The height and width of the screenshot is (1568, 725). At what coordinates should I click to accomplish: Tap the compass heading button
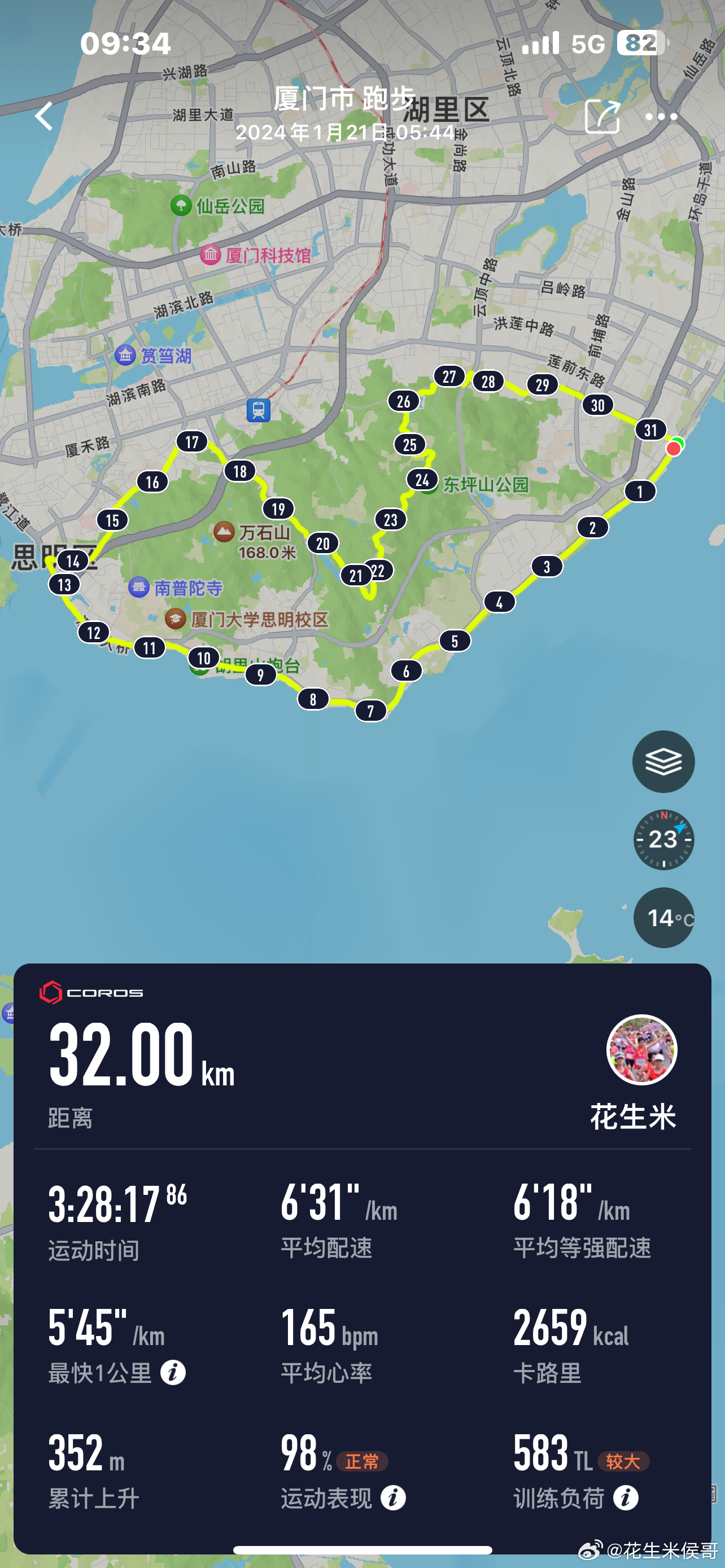coord(663,839)
